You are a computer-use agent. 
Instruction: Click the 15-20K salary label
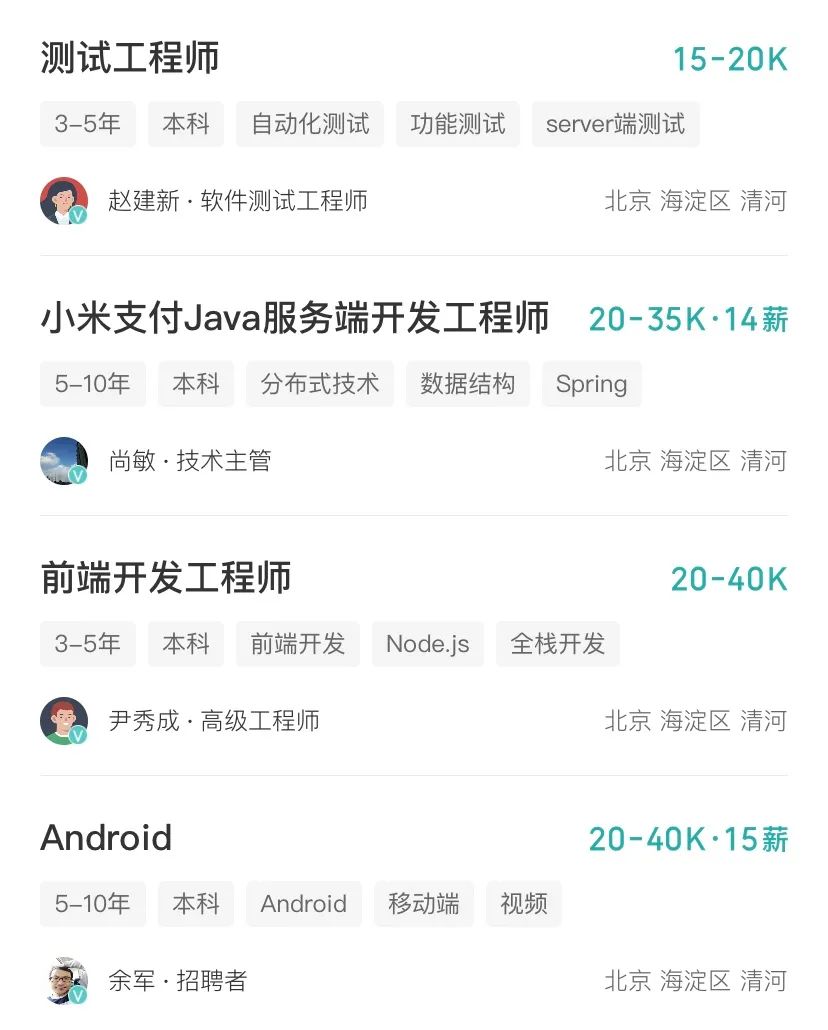pyautogui.click(x=735, y=59)
